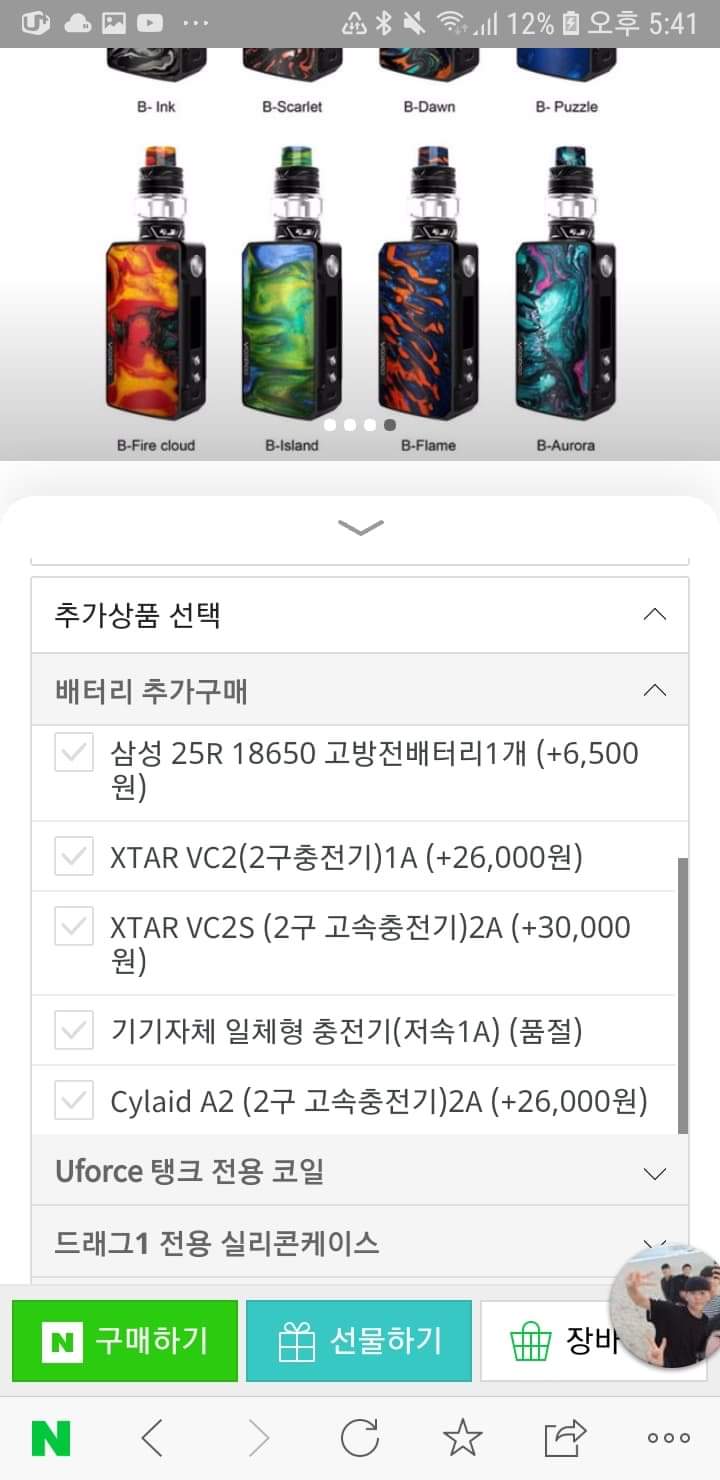This screenshot has width=720, height=1480.
Task: Share this page
Action: [564, 1439]
